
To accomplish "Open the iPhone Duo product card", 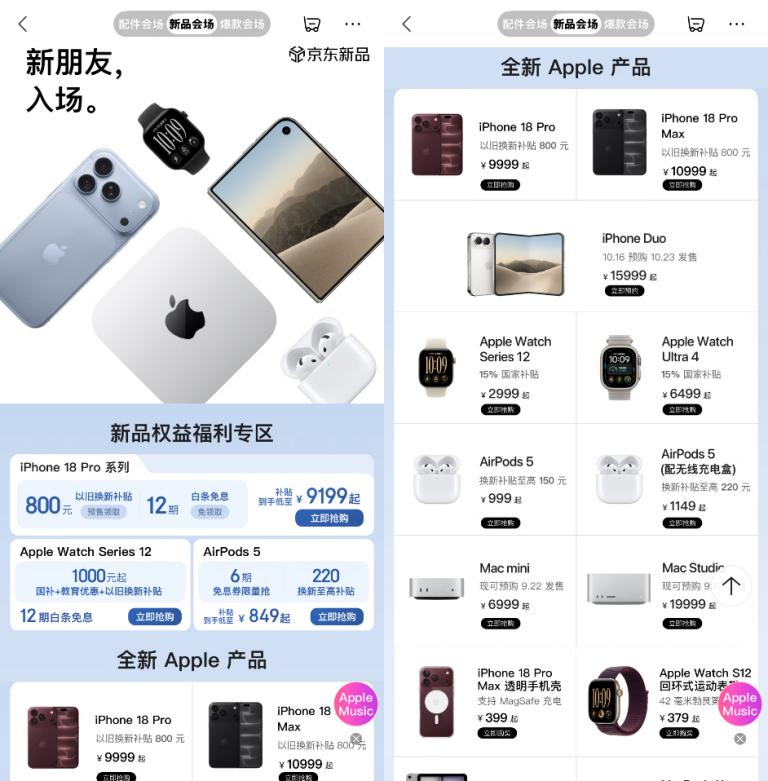I will point(576,257).
